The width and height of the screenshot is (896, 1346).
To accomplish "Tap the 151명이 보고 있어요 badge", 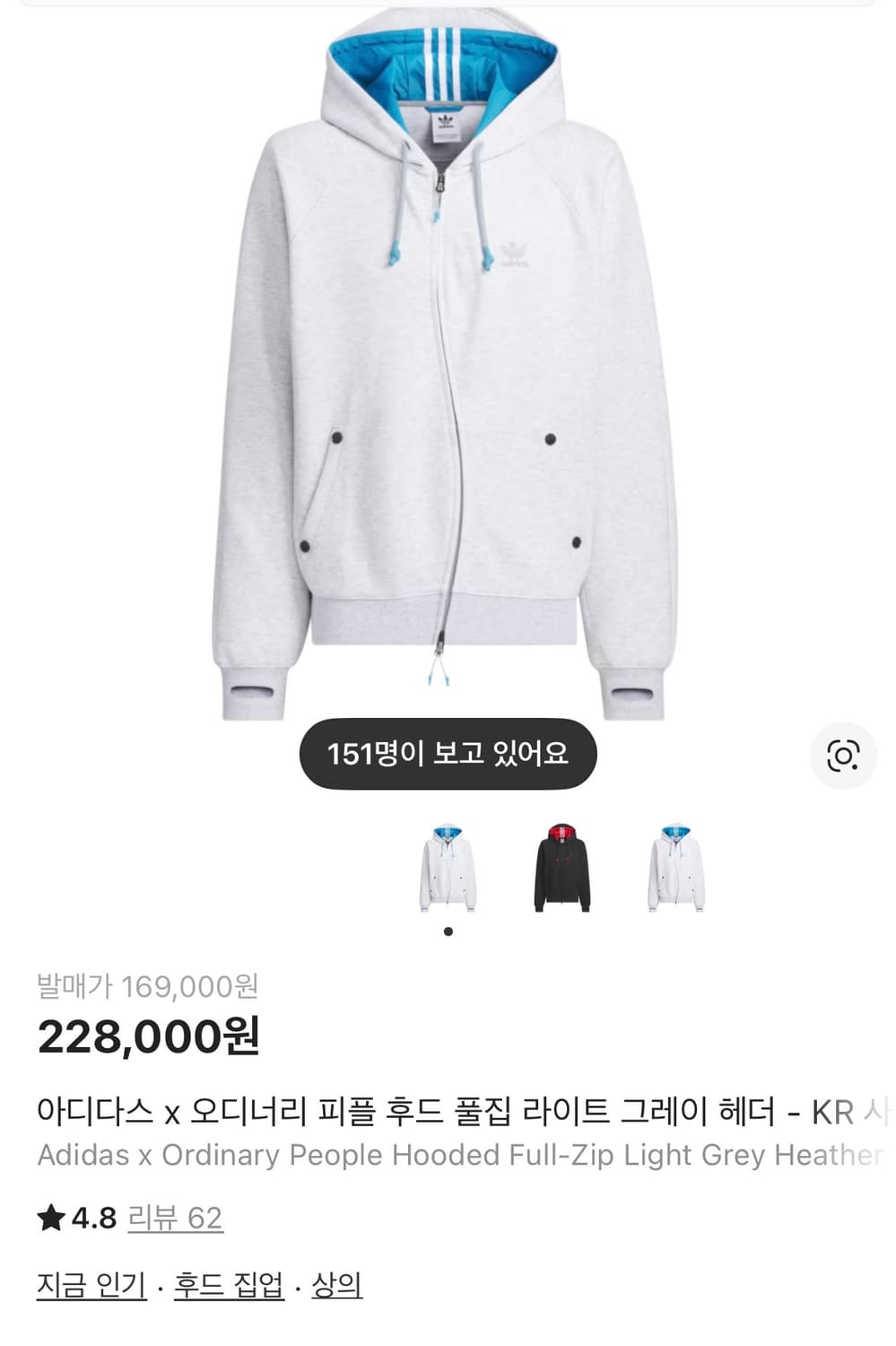I will click(448, 754).
